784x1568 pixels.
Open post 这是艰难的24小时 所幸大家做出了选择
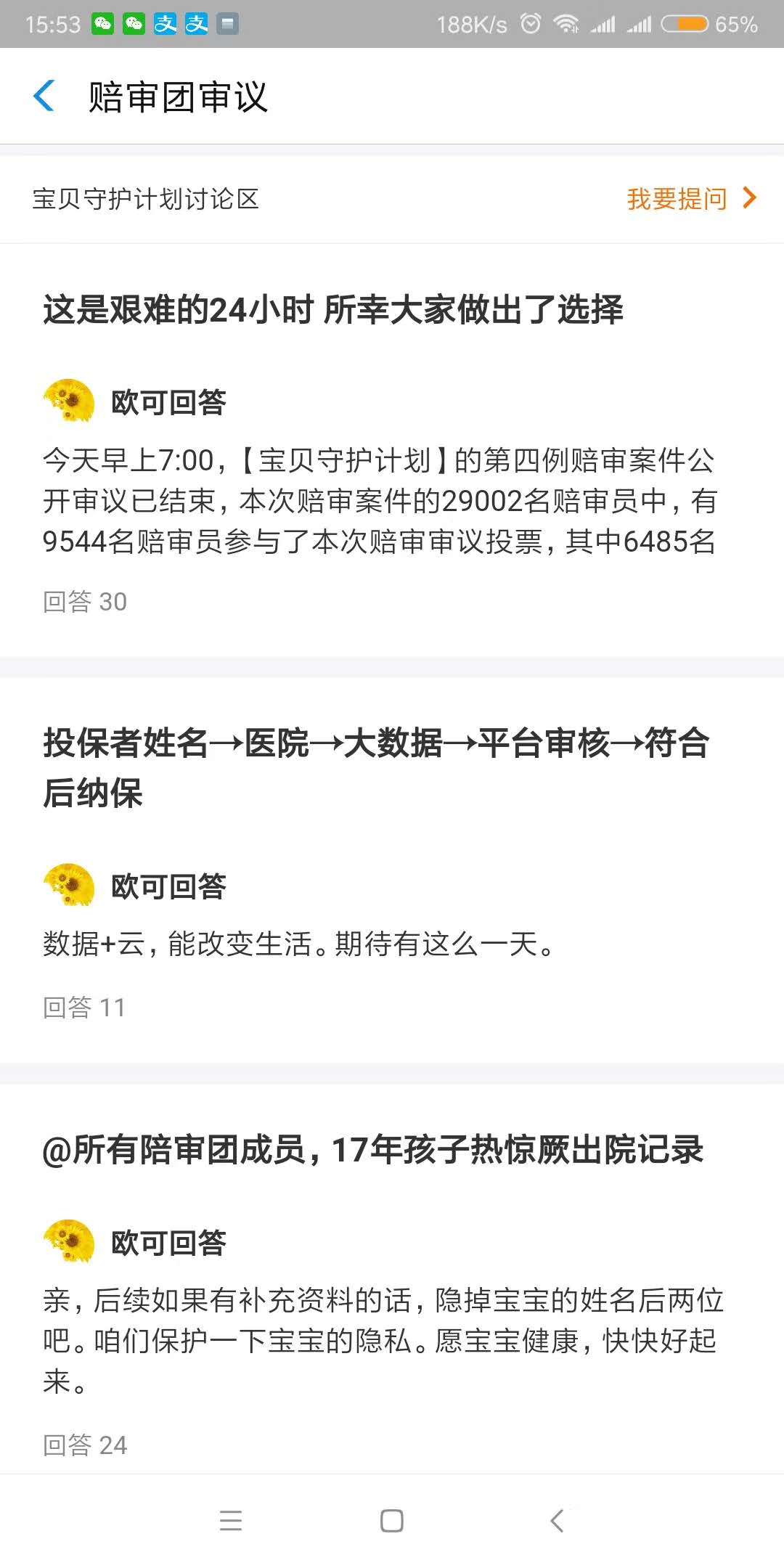tap(333, 310)
